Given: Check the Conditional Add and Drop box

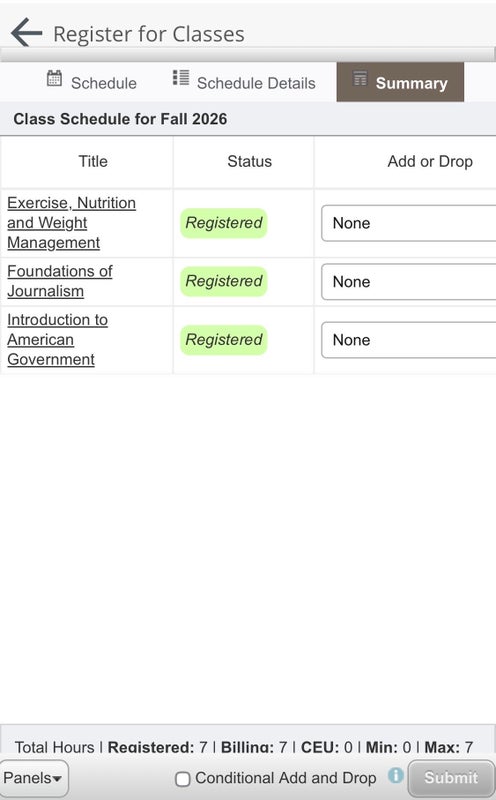Looking at the screenshot, I should click(182, 779).
